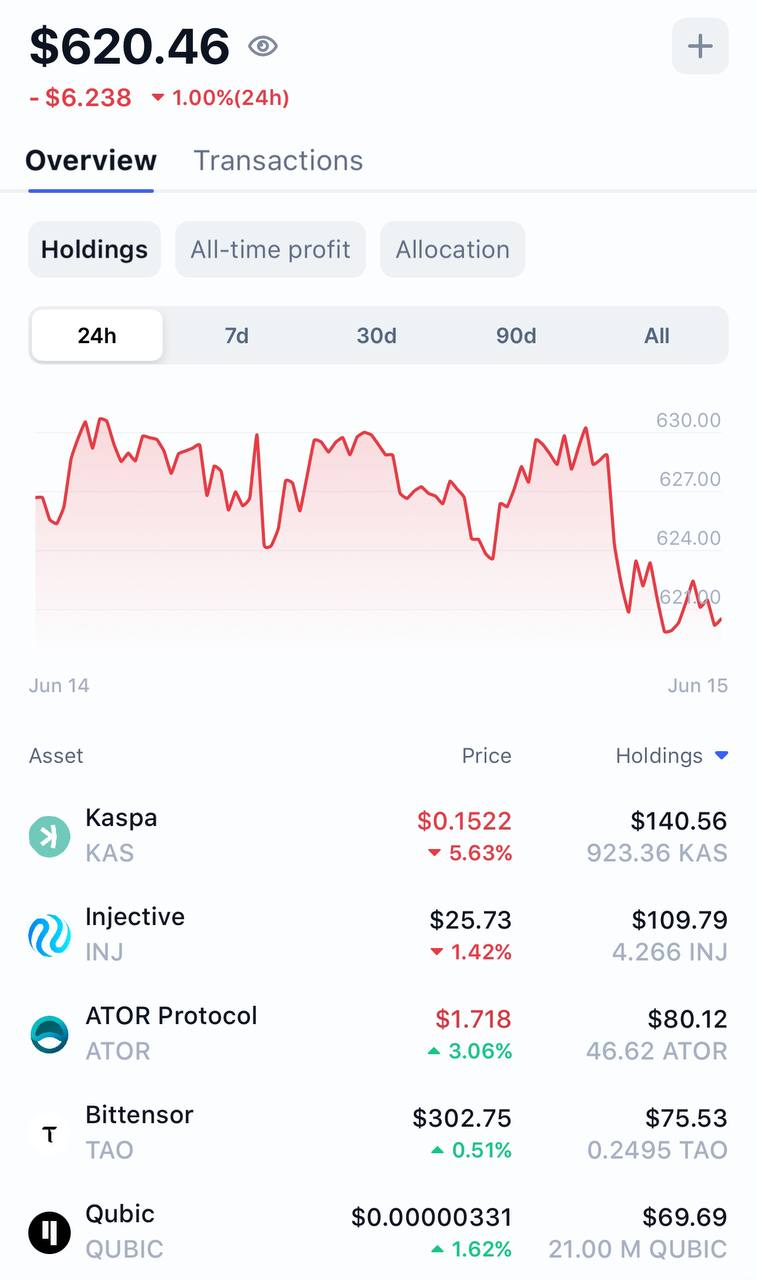Open Injective holding details
The width and height of the screenshot is (757, 1280).
coord(378,934)
